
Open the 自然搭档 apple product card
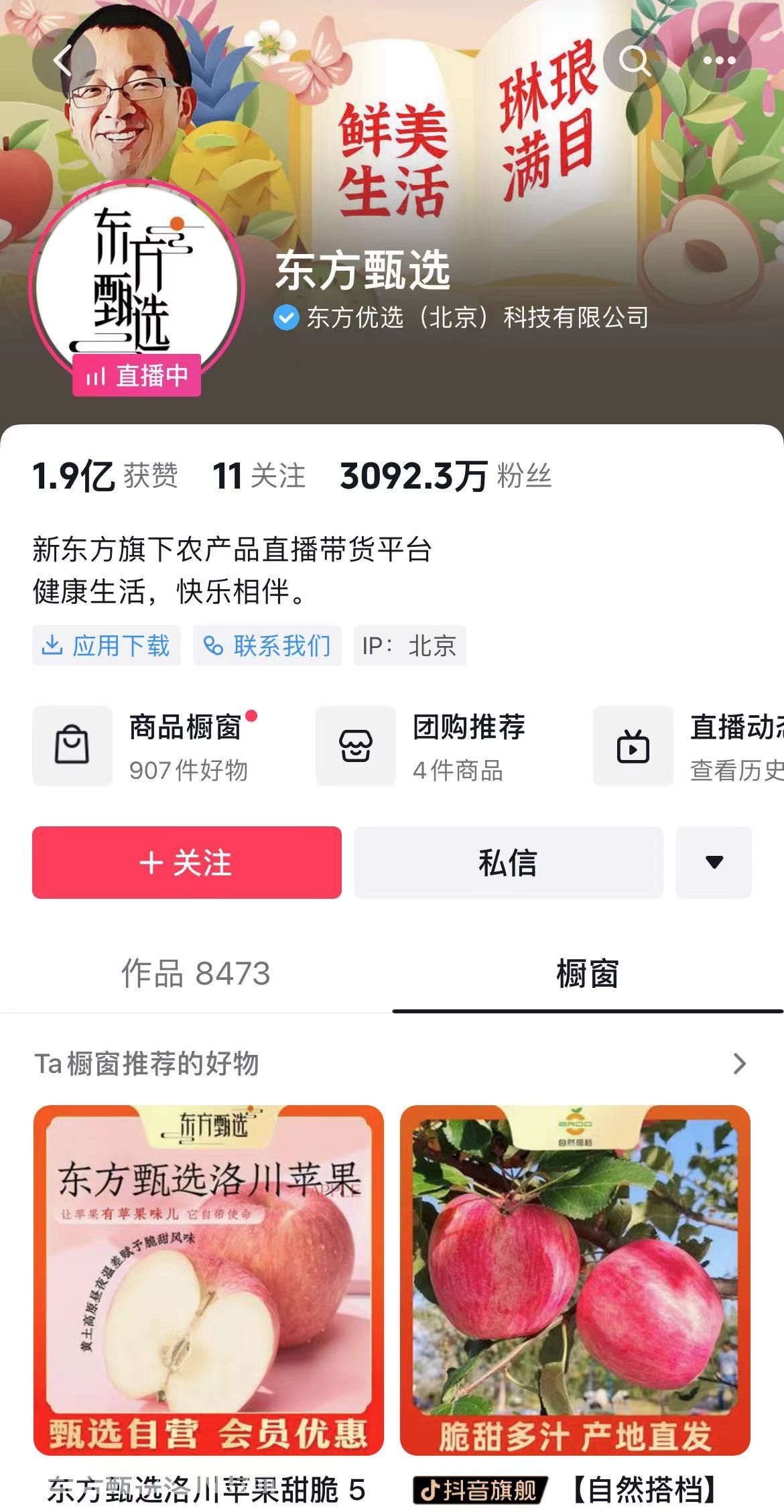click(x=575, y=1280)
